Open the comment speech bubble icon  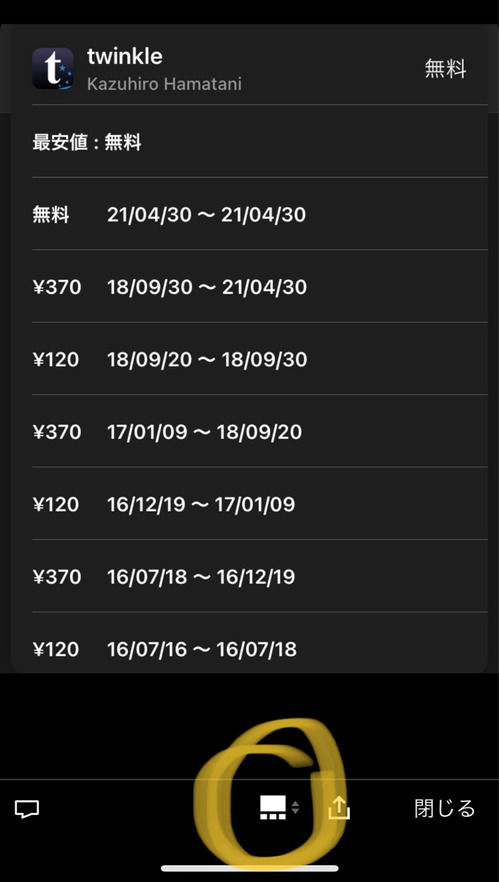point(26,809)
